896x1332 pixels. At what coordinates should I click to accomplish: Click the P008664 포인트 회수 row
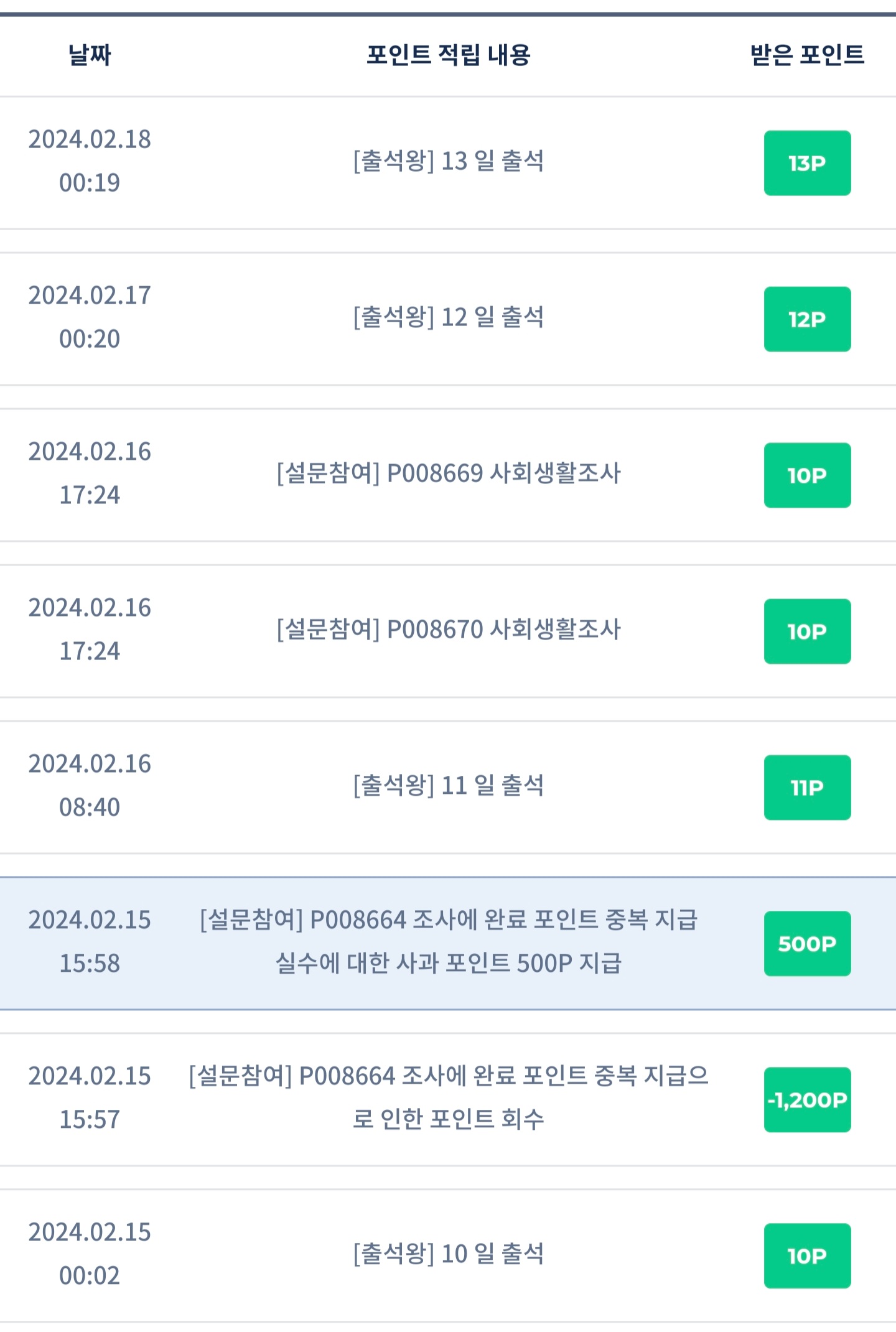click(448, 1099)
